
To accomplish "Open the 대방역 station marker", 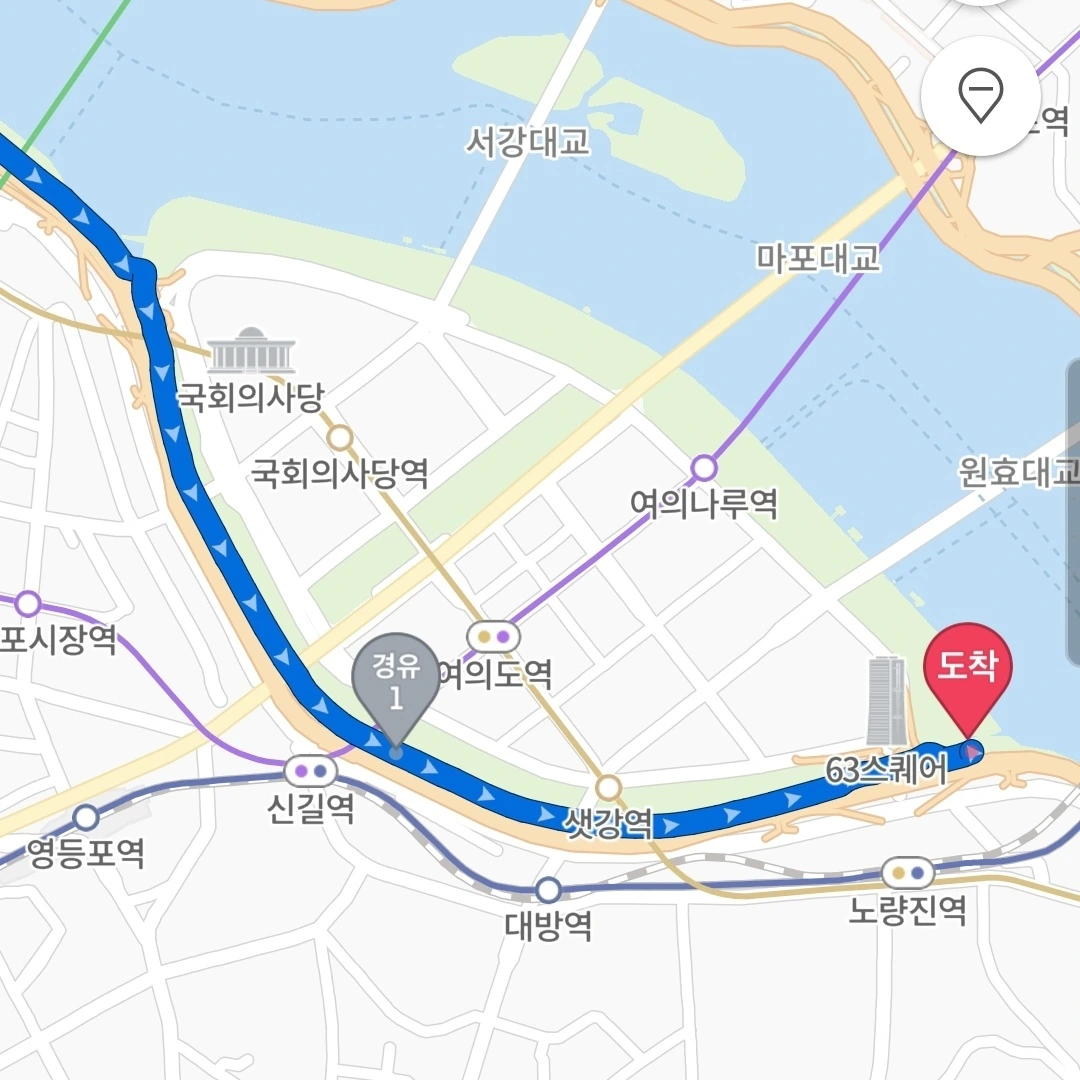I will click(x=548, y=890).
